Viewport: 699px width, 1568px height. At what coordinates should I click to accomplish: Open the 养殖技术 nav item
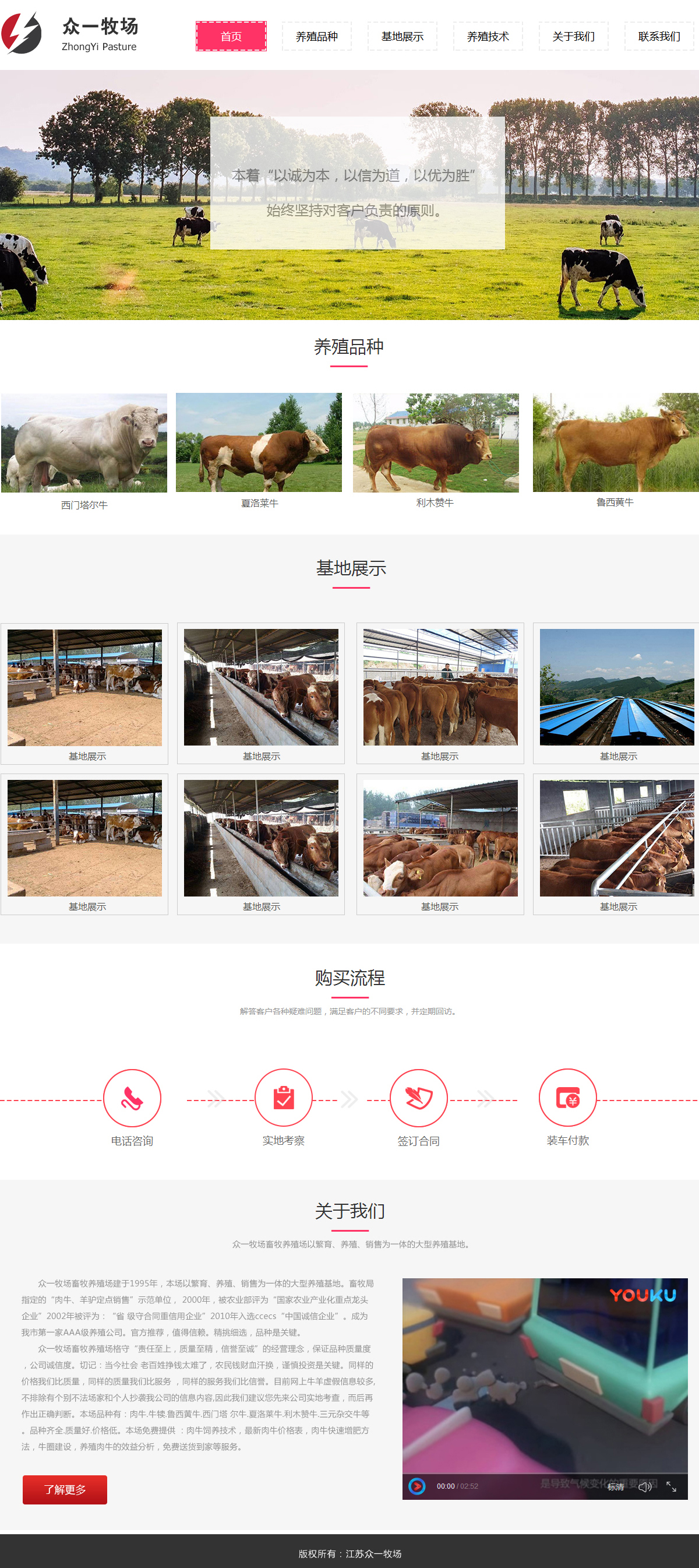488,37
